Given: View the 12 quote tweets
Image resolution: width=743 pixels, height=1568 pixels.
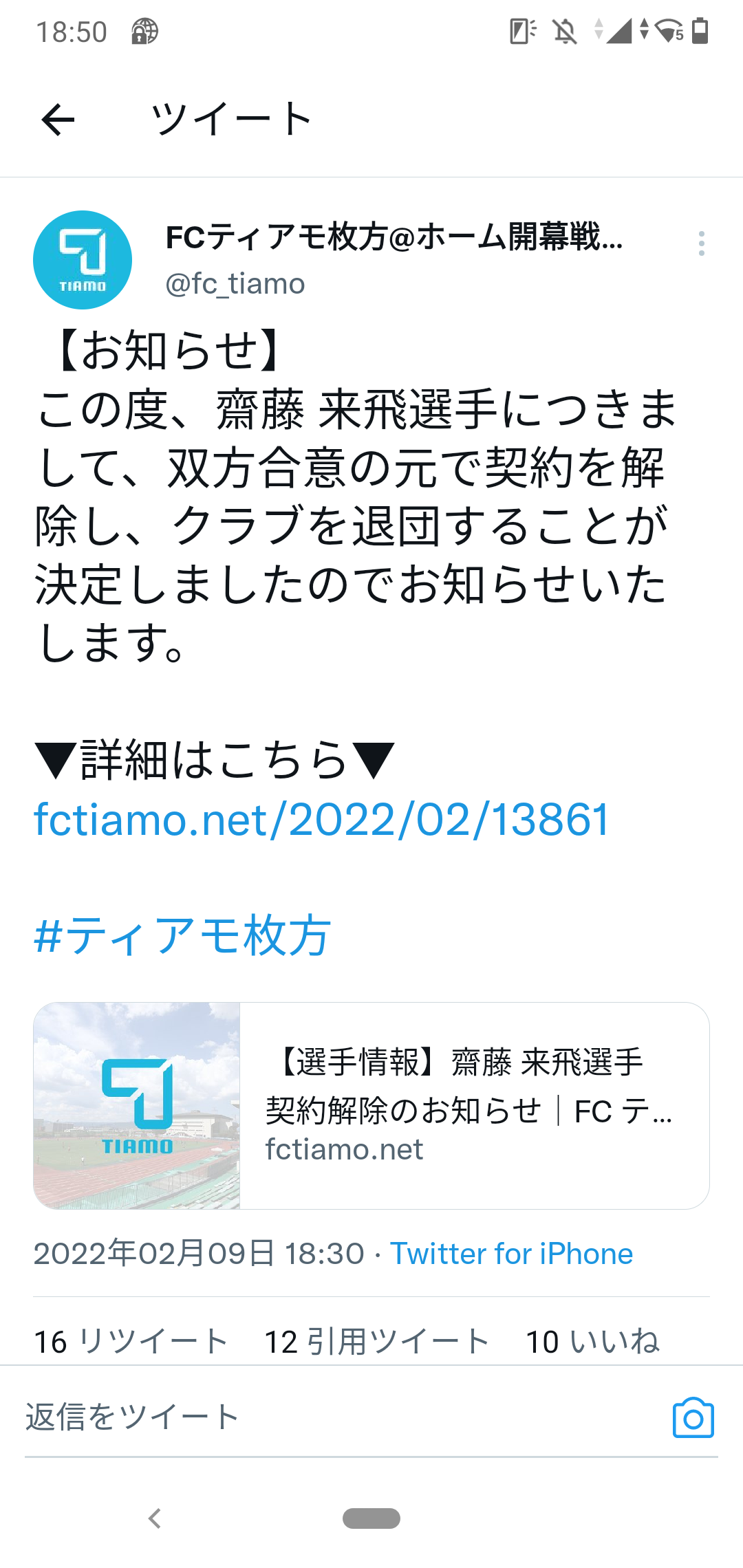Looking at the screenshot, I should [x=377, y=1342].
